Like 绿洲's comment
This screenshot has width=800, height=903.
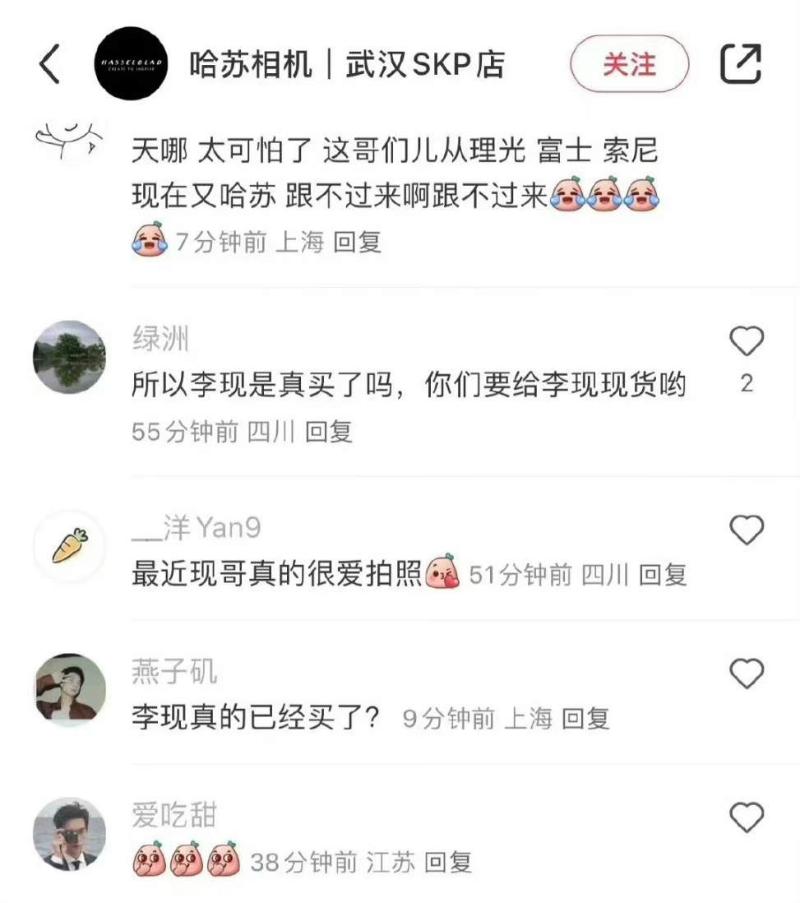pyautogui.click(x=746, y=343)
